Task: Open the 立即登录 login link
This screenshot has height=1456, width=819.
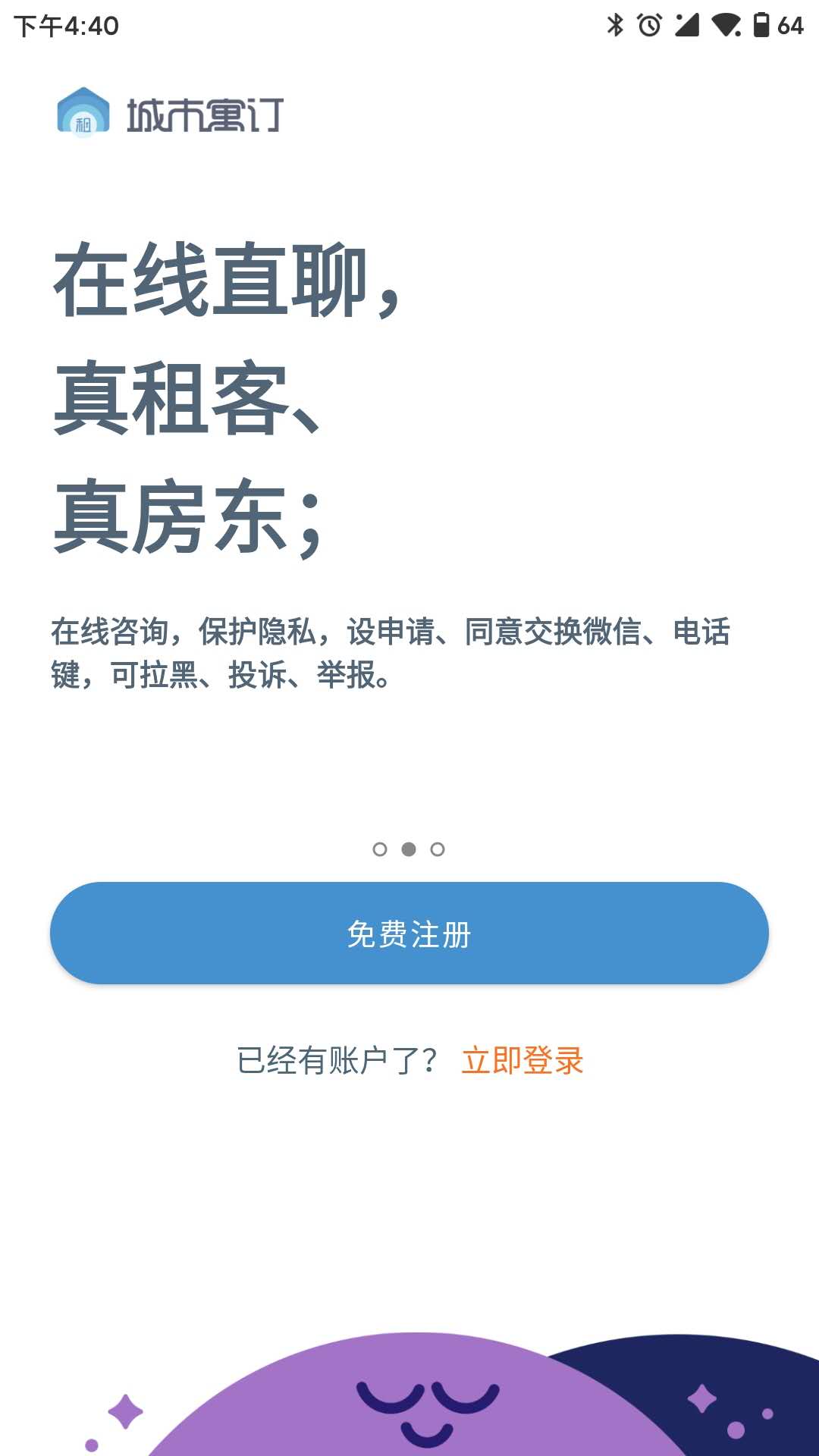Action: click(522, 1060)
